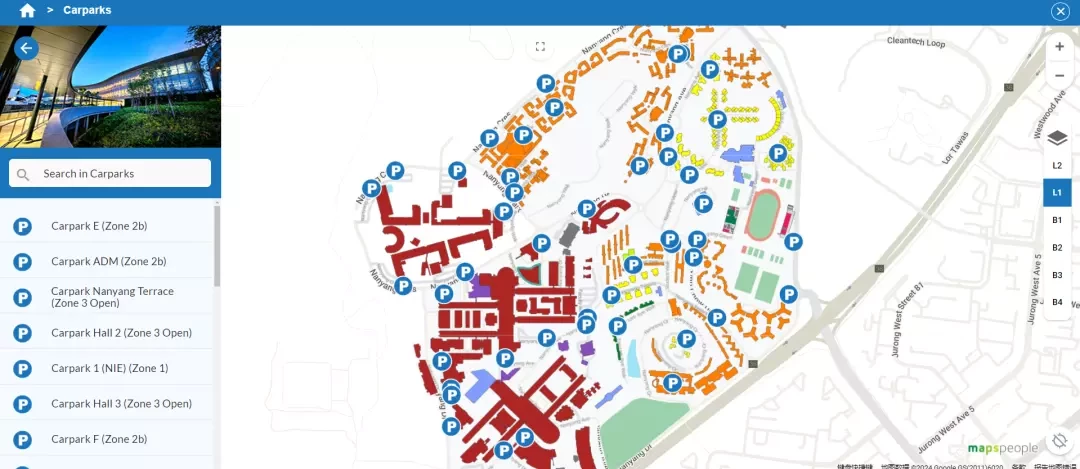The height and width of the screenshot is (469, 1080).
Task: Switch to floor B2
Action: 1057,247
